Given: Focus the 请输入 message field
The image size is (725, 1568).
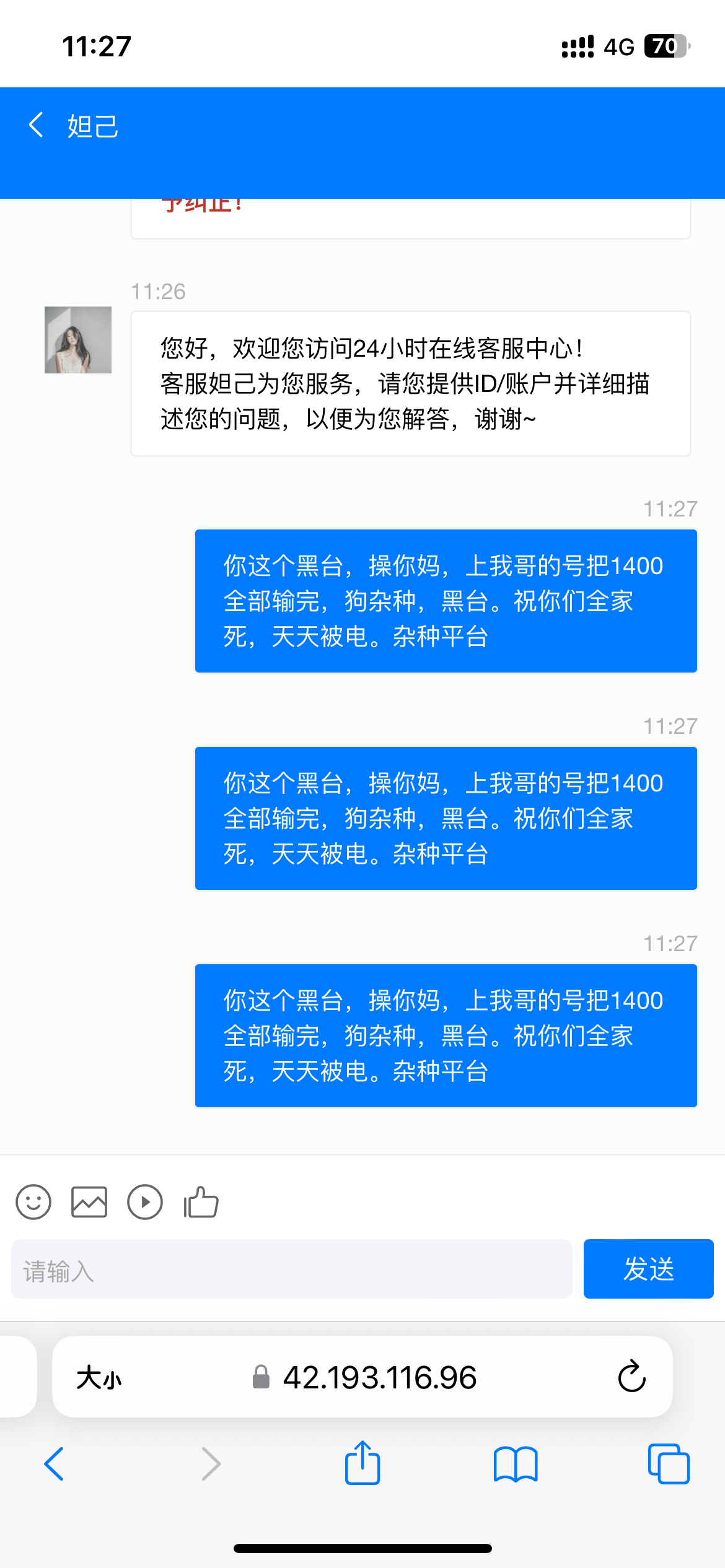Looking at the screenshot, I should point(291,1269).
